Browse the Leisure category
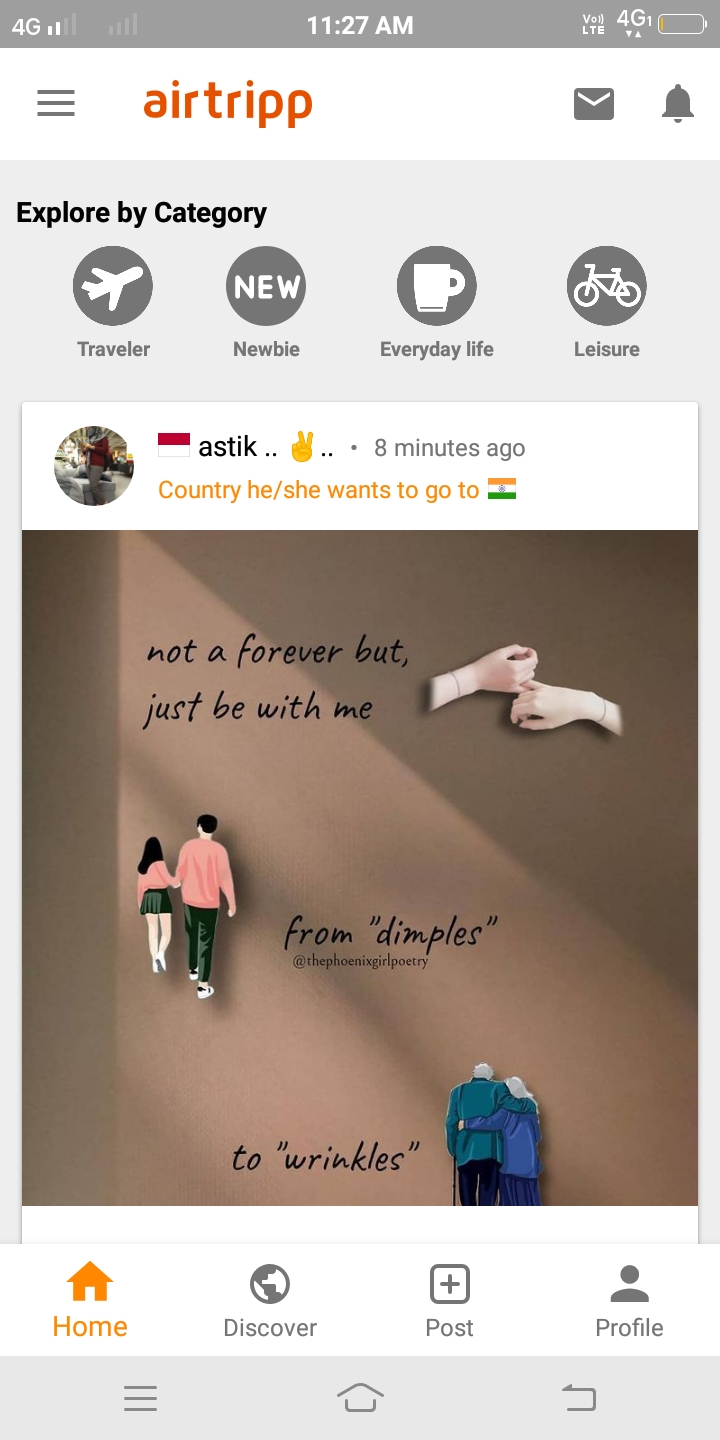Viewport: 720px width, 1440px height. click(x=606, y=286)
